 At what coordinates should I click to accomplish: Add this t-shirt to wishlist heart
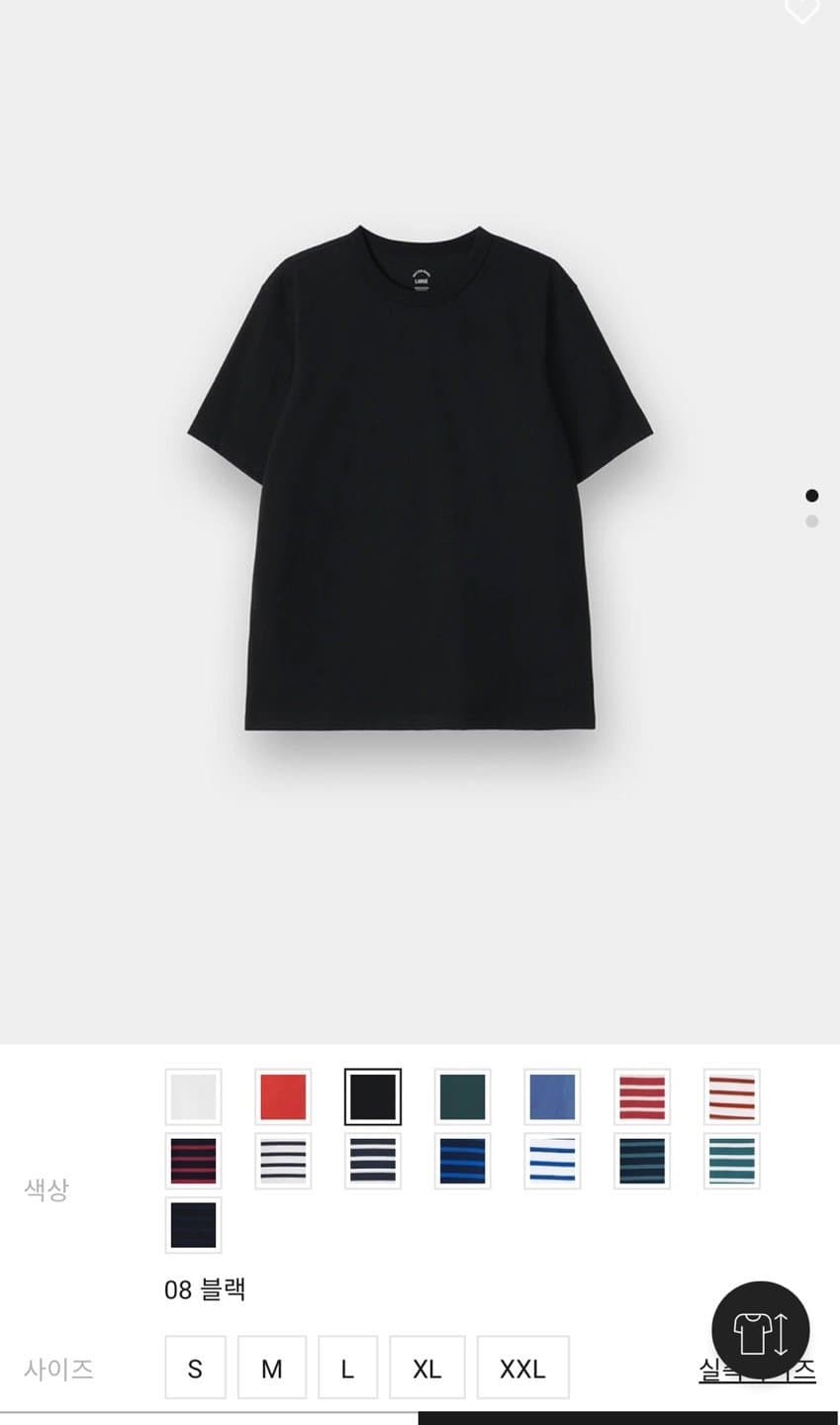[x=801, y=9]
